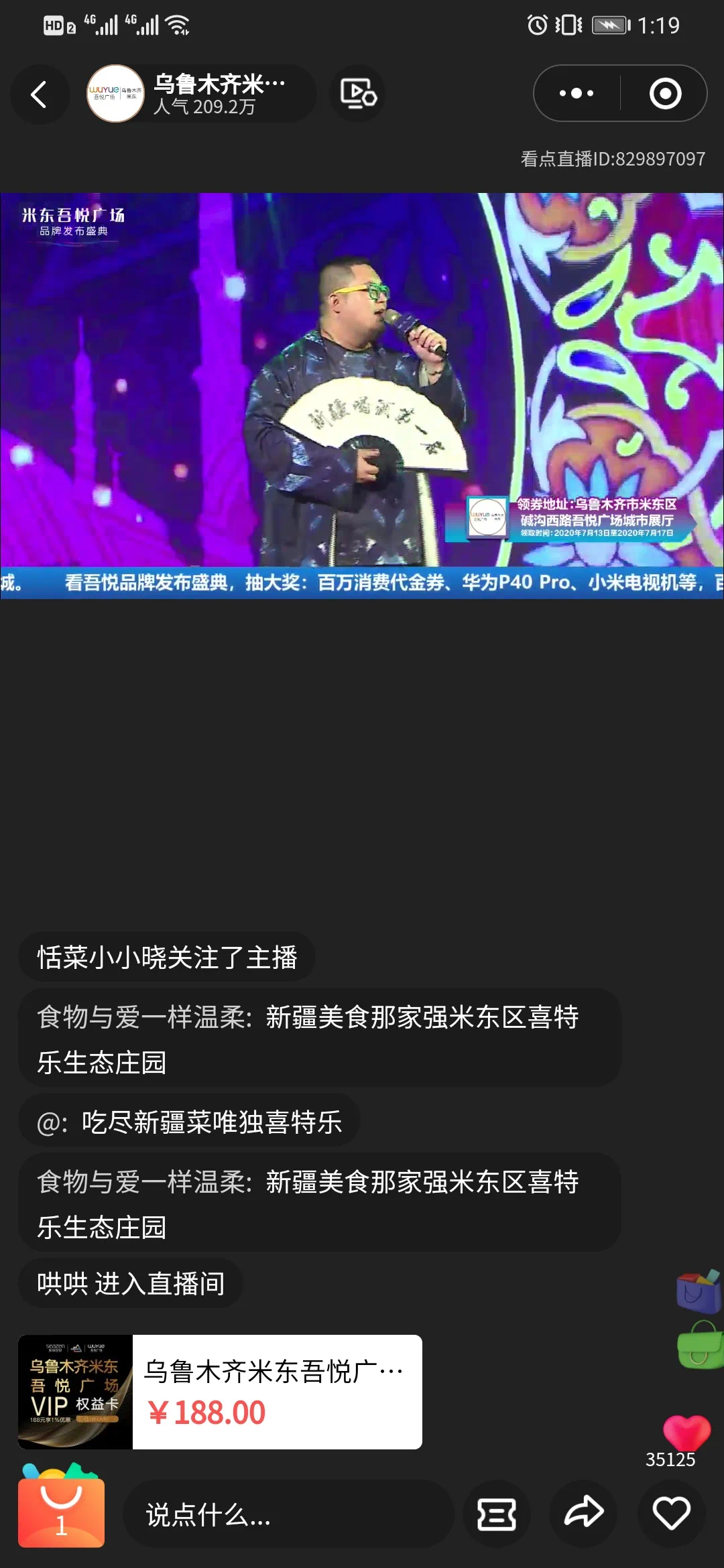Tap the 说点什么 comment field
The width and height of the screenshot is (724, 1568).
pyautogui.click(x=288, y=1514)
